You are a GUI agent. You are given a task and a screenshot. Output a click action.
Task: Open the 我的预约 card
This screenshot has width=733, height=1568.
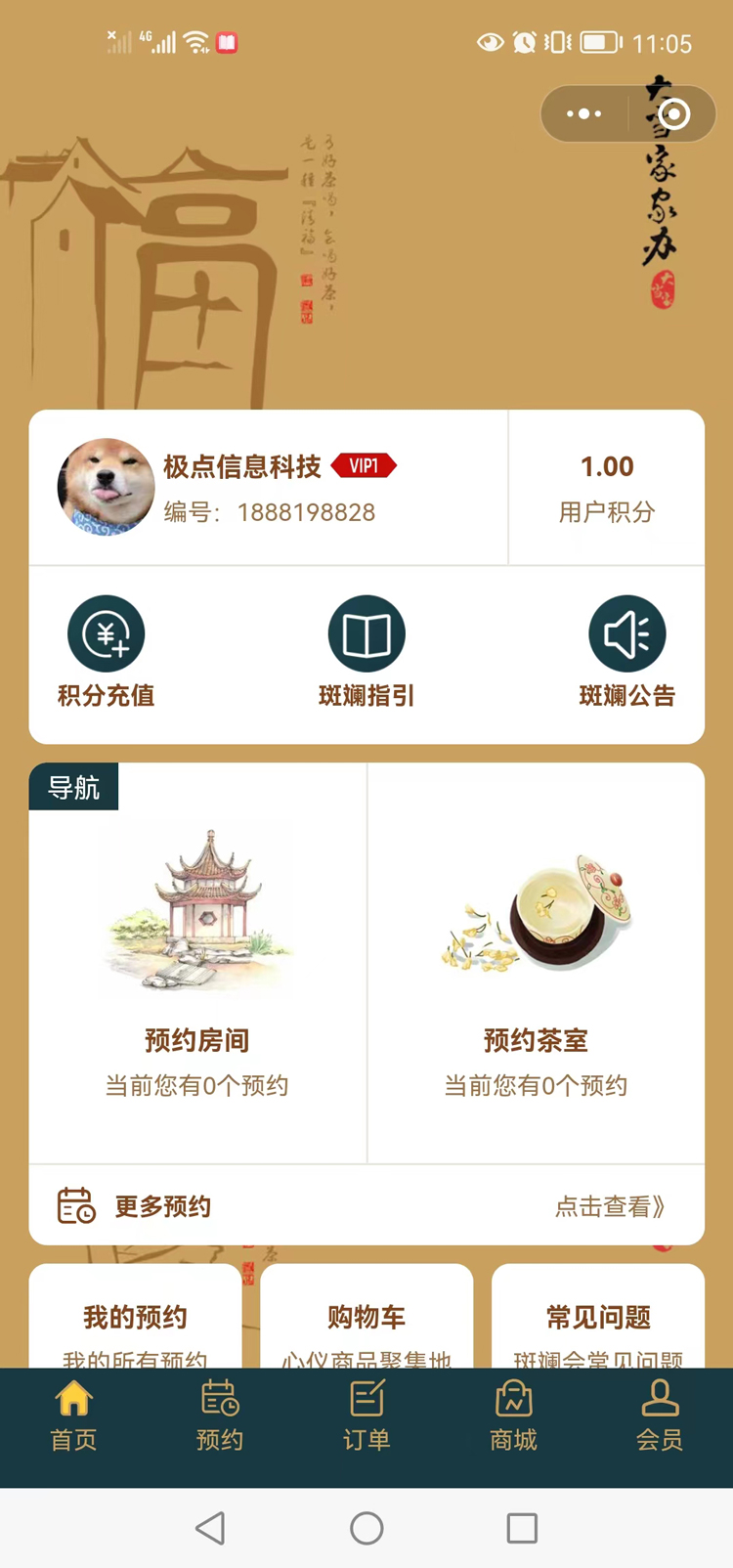(135, 1320)
